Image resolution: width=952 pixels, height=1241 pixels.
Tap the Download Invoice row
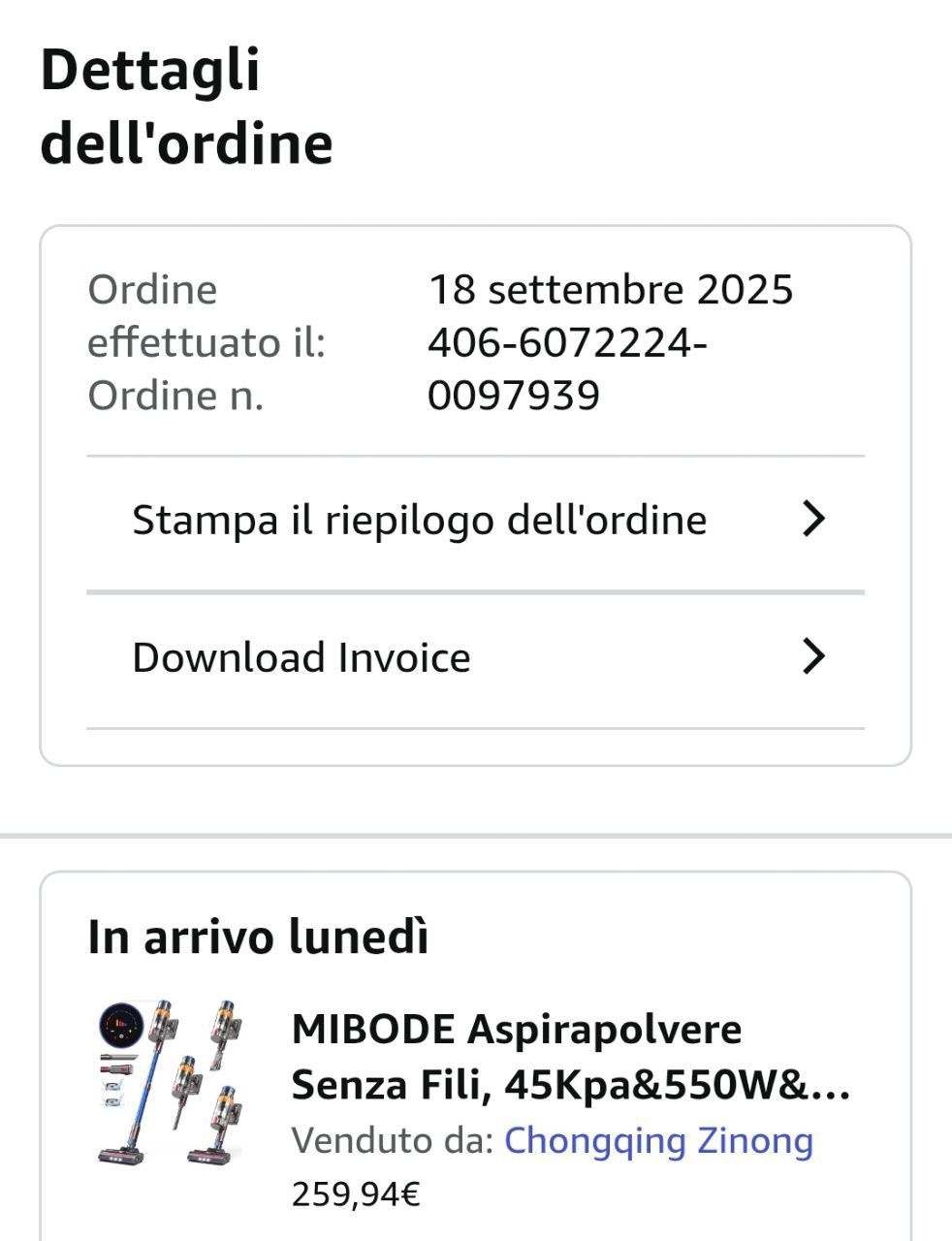pyautogui.click(x=475, y=658)
